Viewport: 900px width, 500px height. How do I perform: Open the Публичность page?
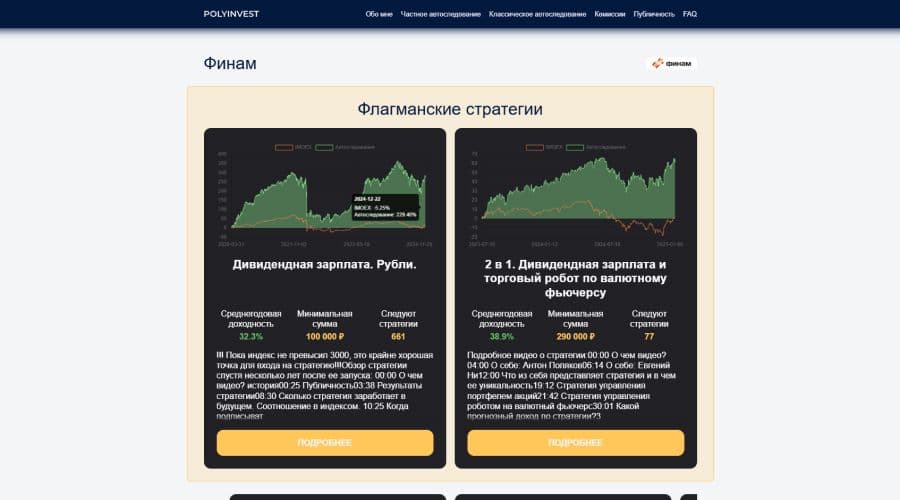(654, 15)
